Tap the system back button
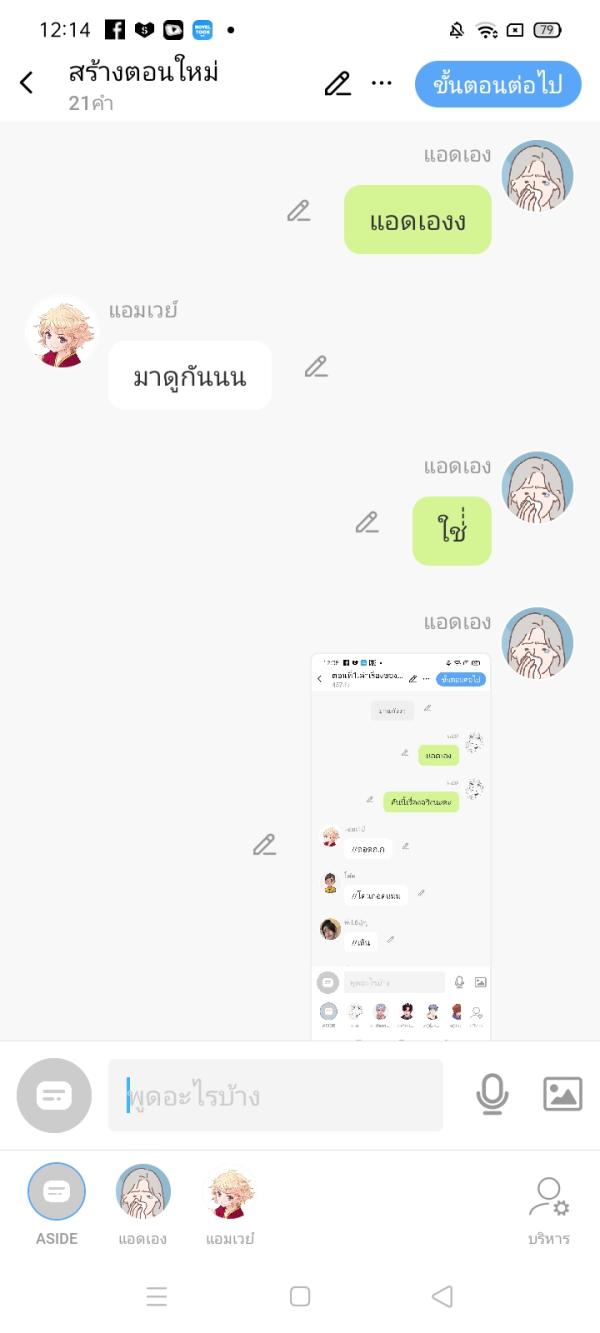Screen dimensions: 600x1333 442,1296
